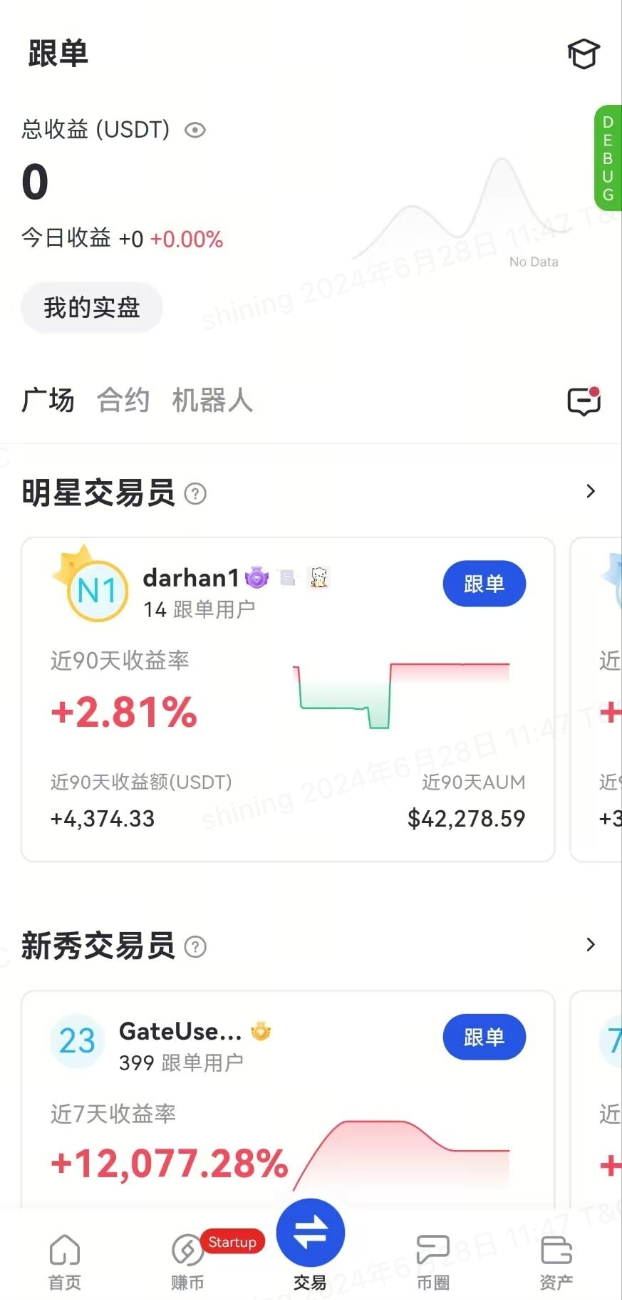Viewport: 622px width, 1300px height.
Task: Tap 跟单 button for darhan1
Action: (484, 584)
